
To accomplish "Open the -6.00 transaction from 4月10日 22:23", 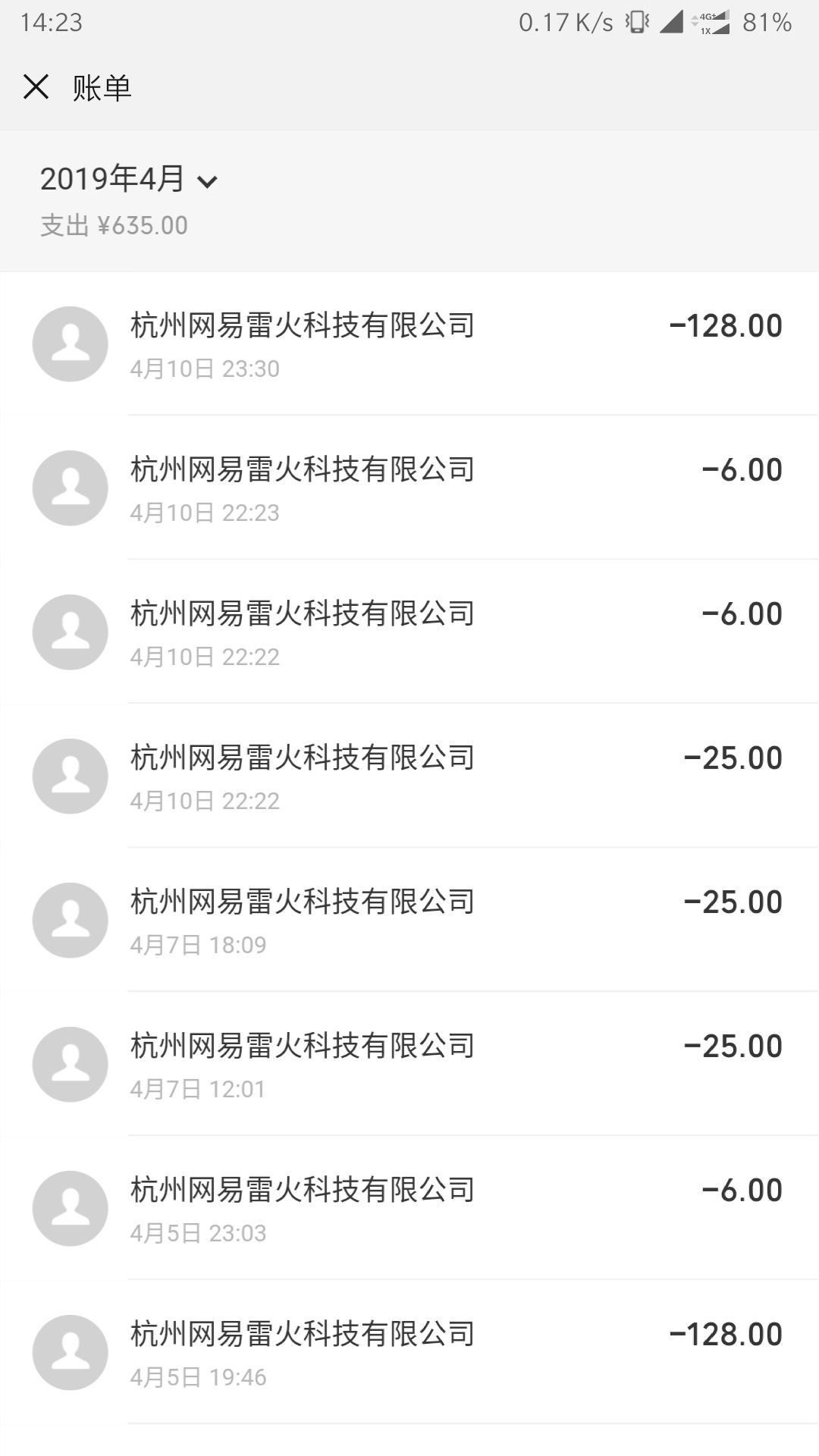I will (x=409, y=488).
